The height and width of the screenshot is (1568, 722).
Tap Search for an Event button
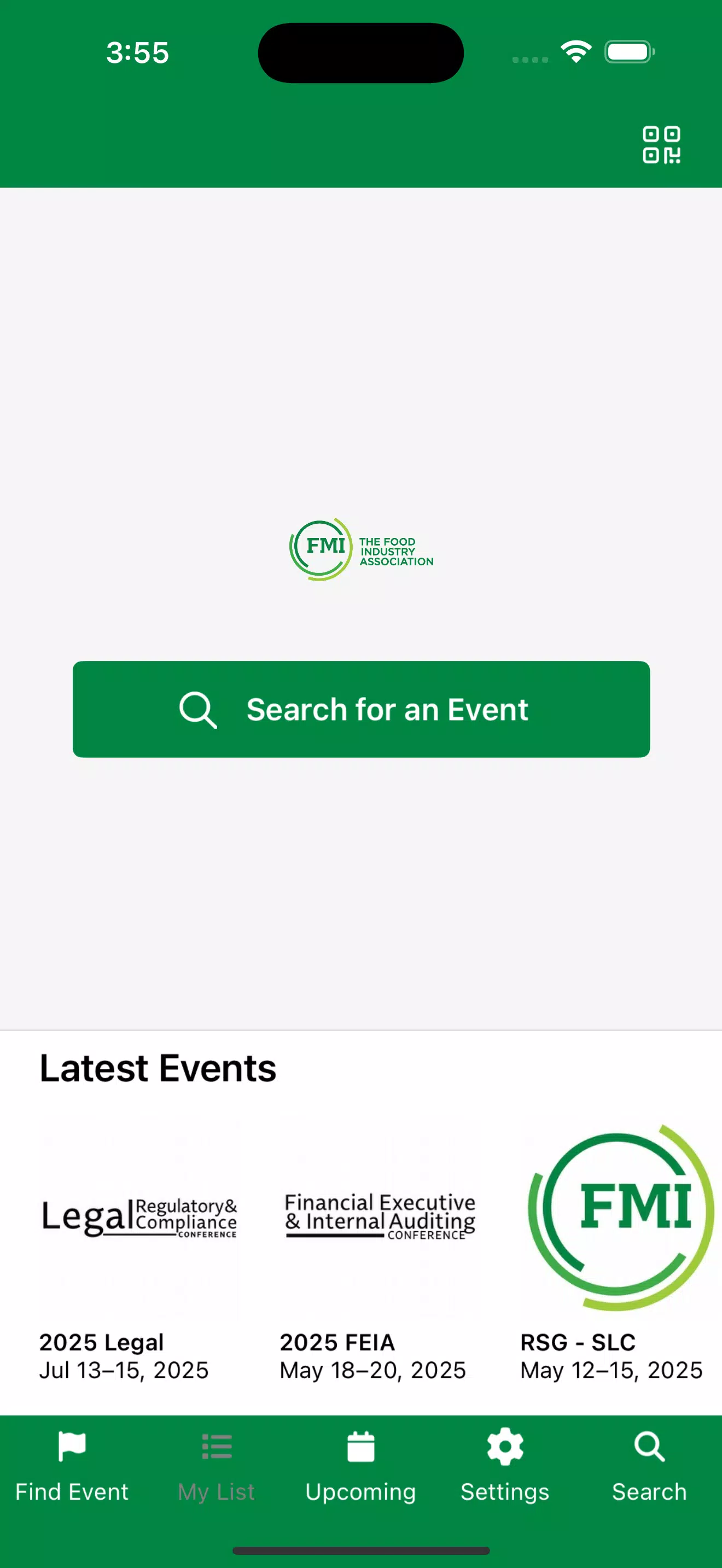click(x=361, y=709)
